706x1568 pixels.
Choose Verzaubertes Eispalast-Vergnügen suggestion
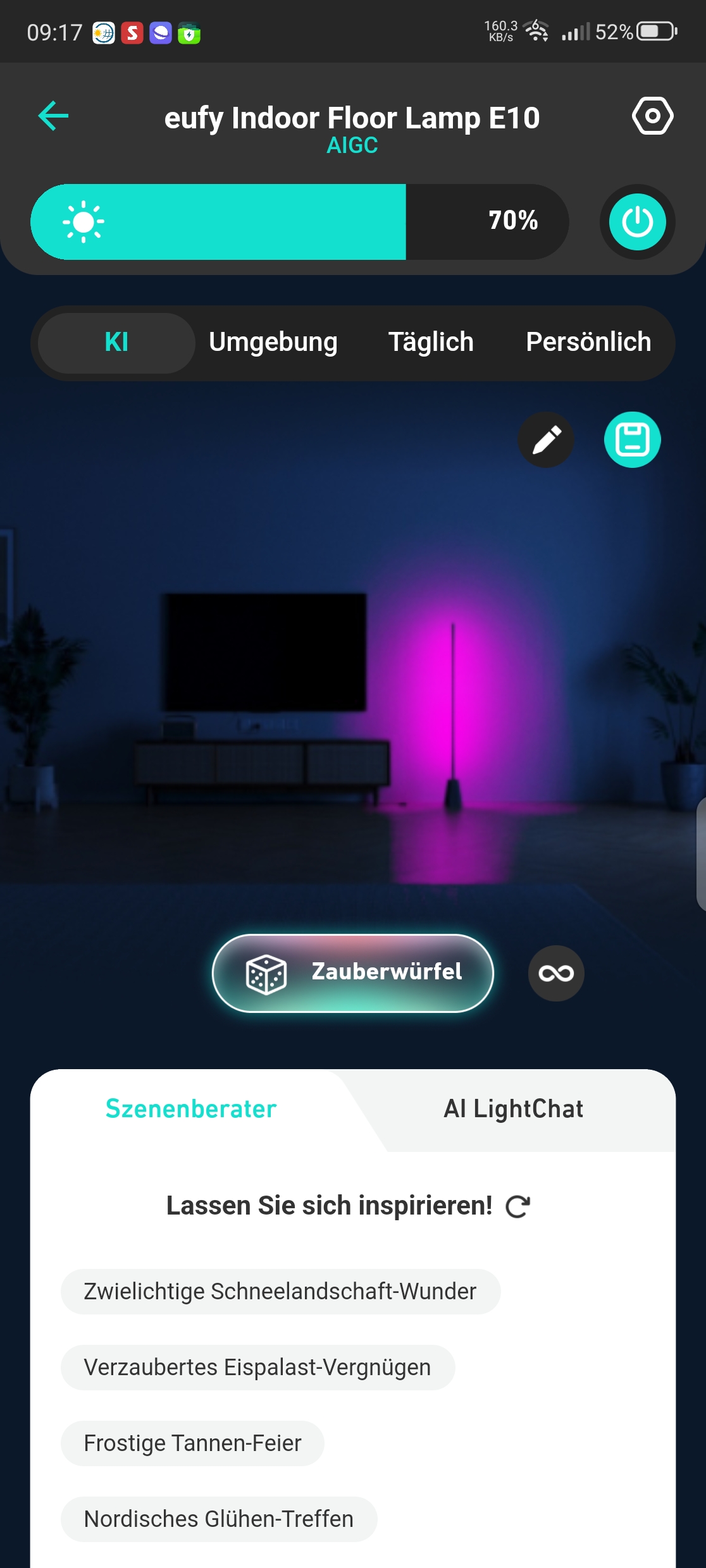(257, 1368)
